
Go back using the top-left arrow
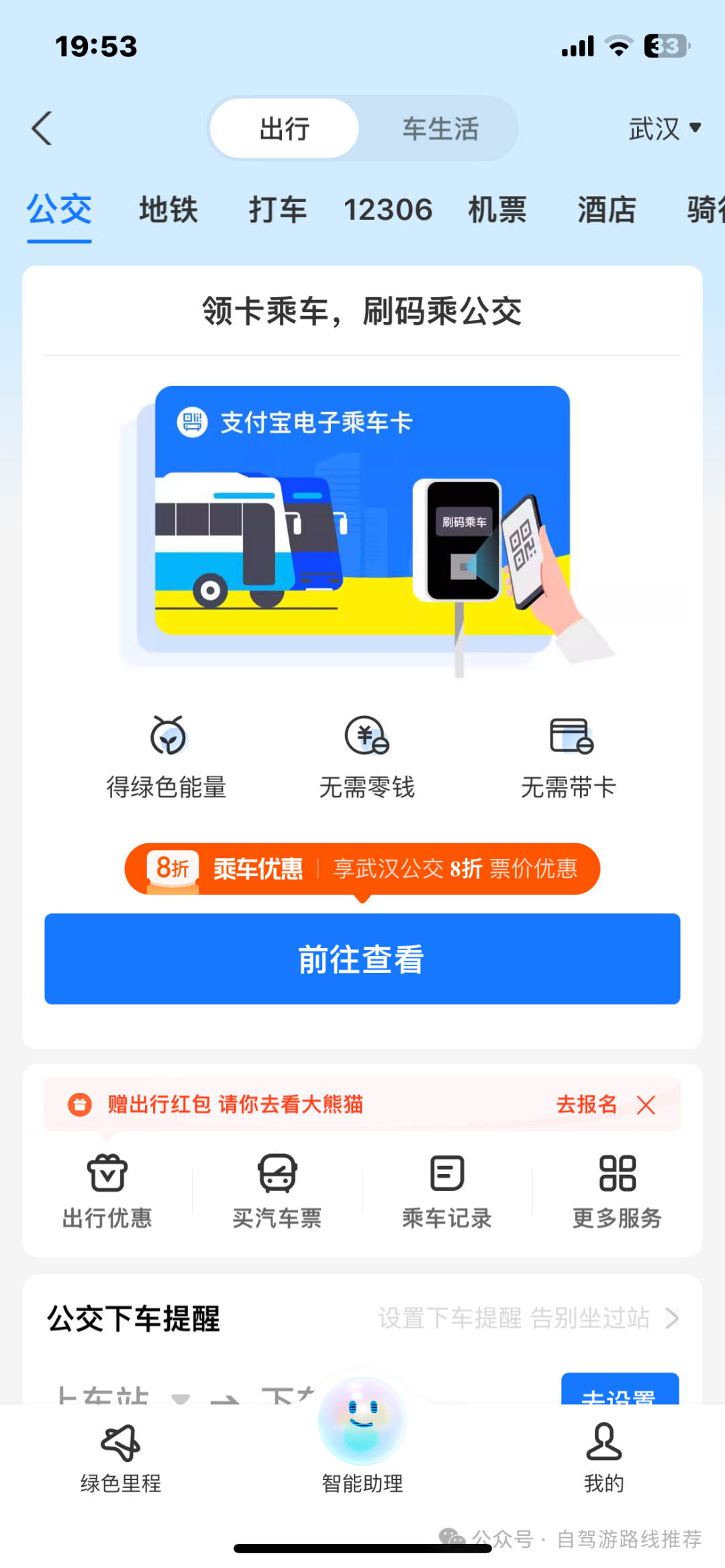(x=42, y=128)
